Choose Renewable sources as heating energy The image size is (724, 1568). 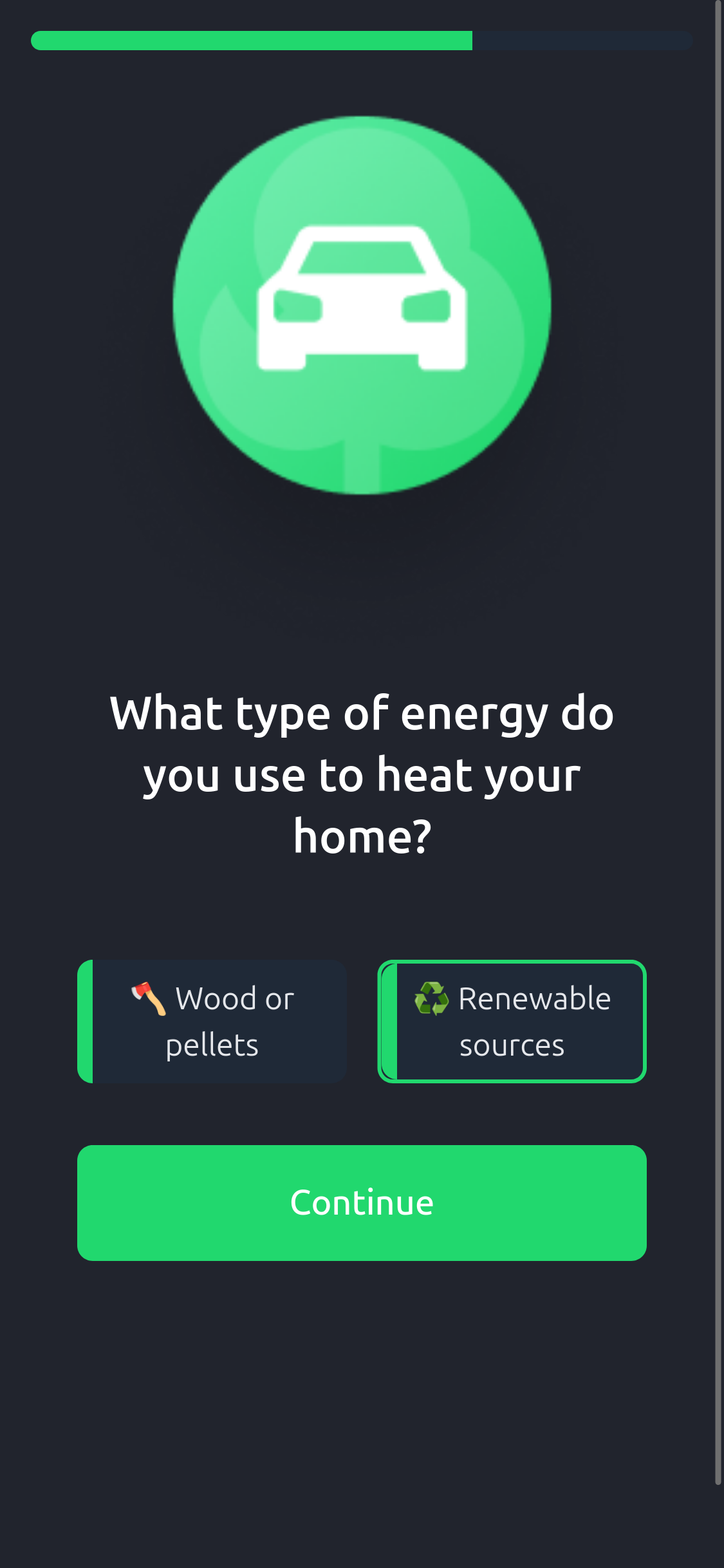pos(512,1022)
